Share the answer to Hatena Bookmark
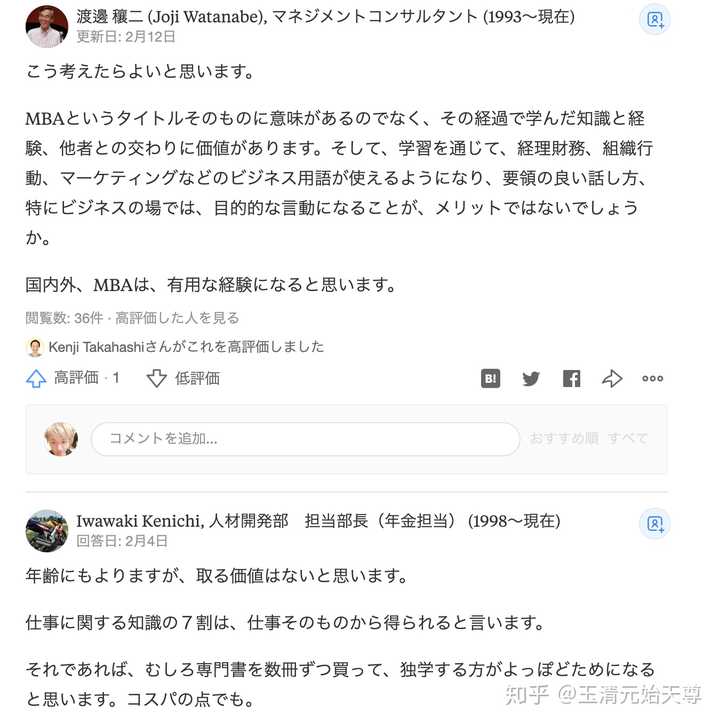 coord(490,378)
